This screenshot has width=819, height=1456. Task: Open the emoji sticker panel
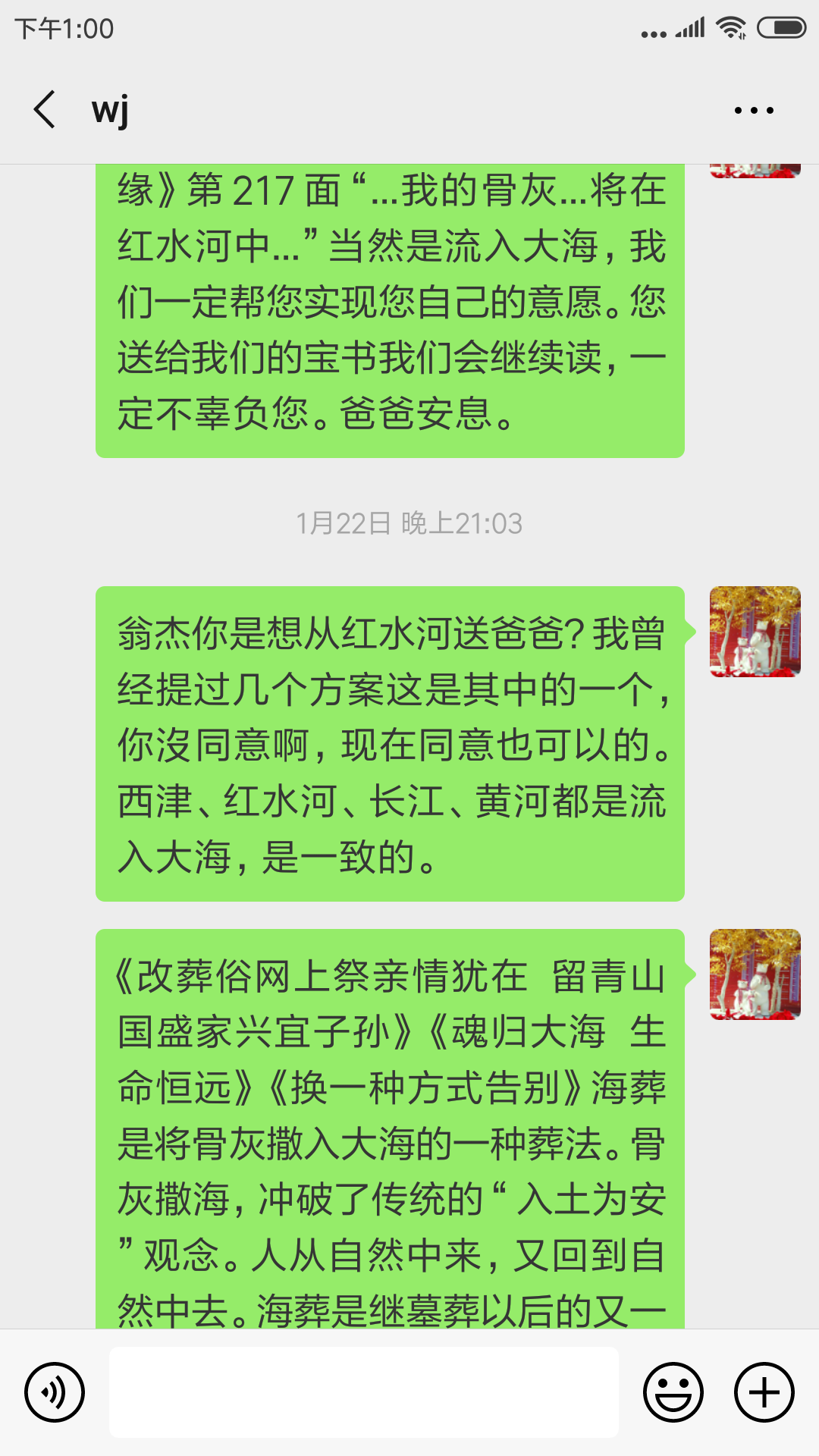click(673, 1392)
